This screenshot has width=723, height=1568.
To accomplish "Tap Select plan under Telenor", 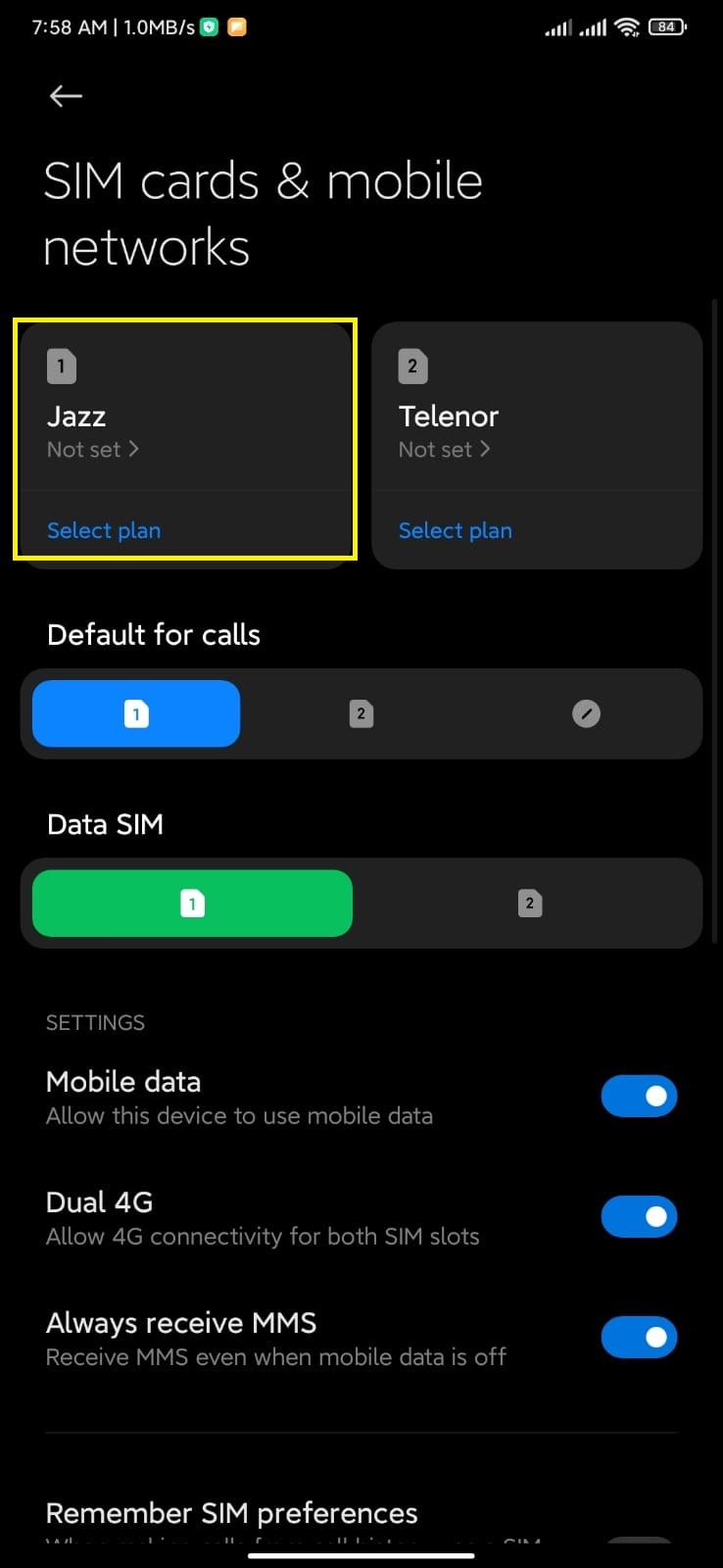I will click(x=456, y=530).
